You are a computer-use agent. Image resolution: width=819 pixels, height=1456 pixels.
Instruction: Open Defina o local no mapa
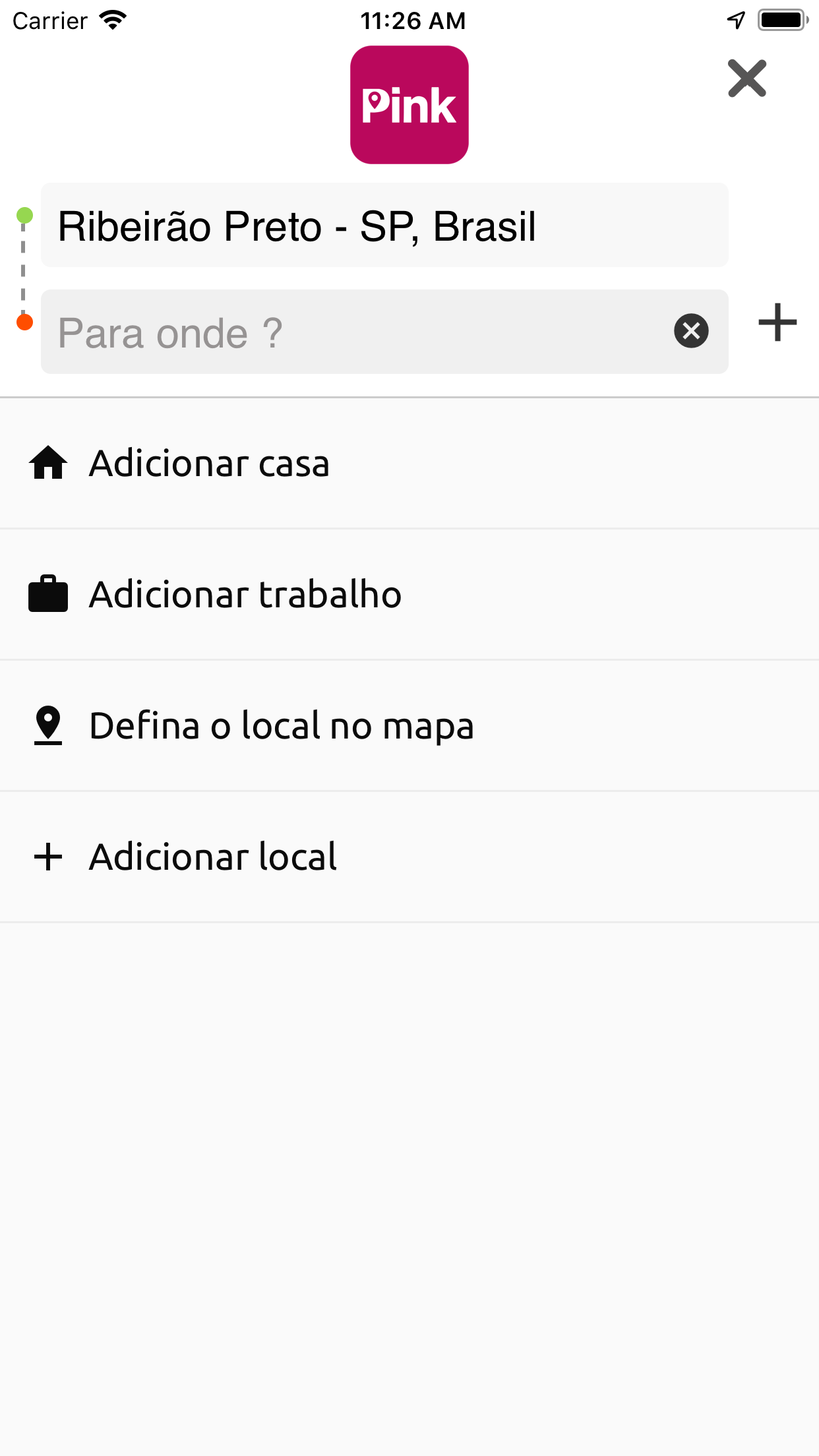coord(409,725)
